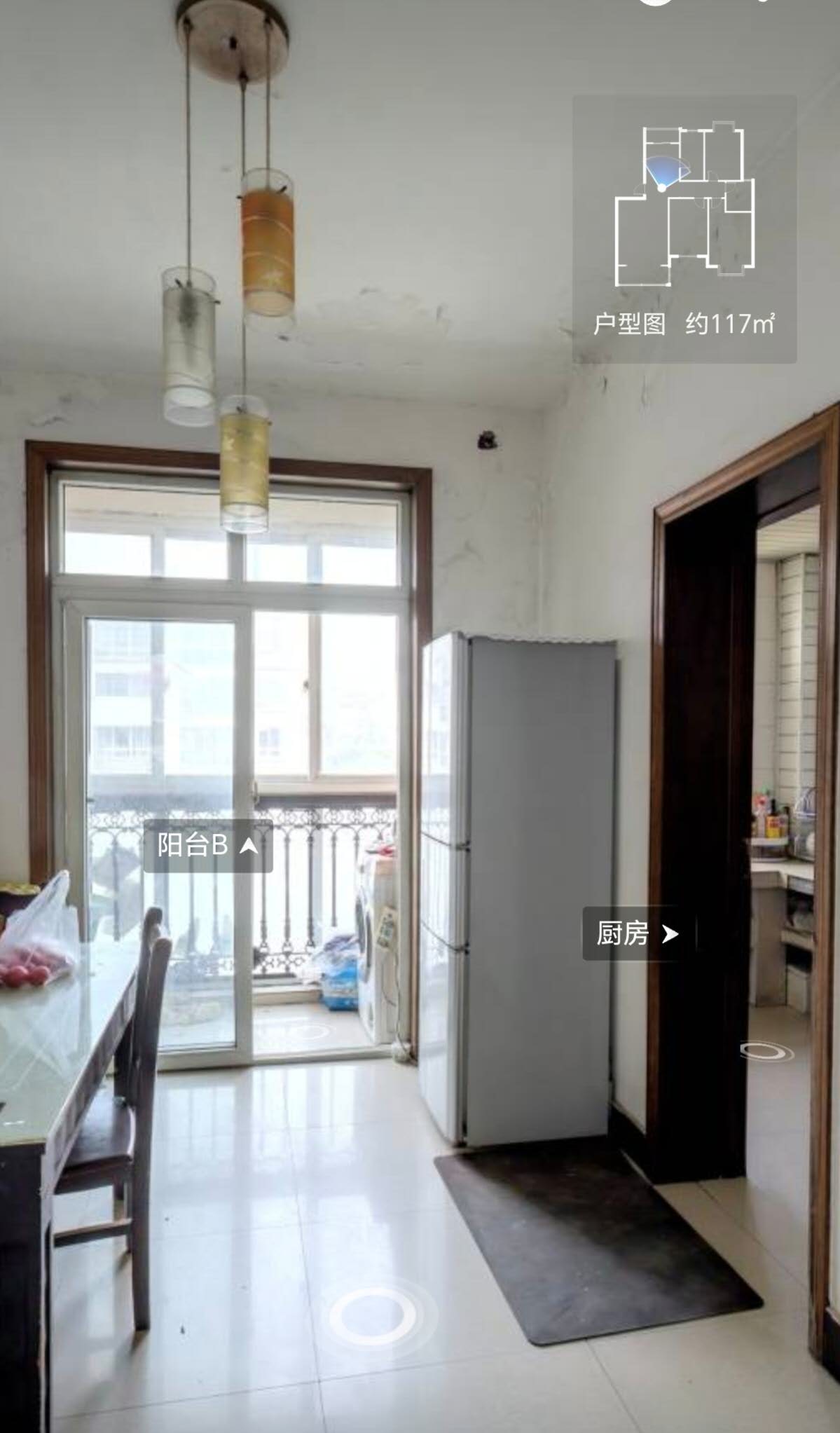Image resolution: width=840 pixels, height=1433 pixels.
Task: Open the 户型图 floor plan minimap
Action: click(684, 228)
